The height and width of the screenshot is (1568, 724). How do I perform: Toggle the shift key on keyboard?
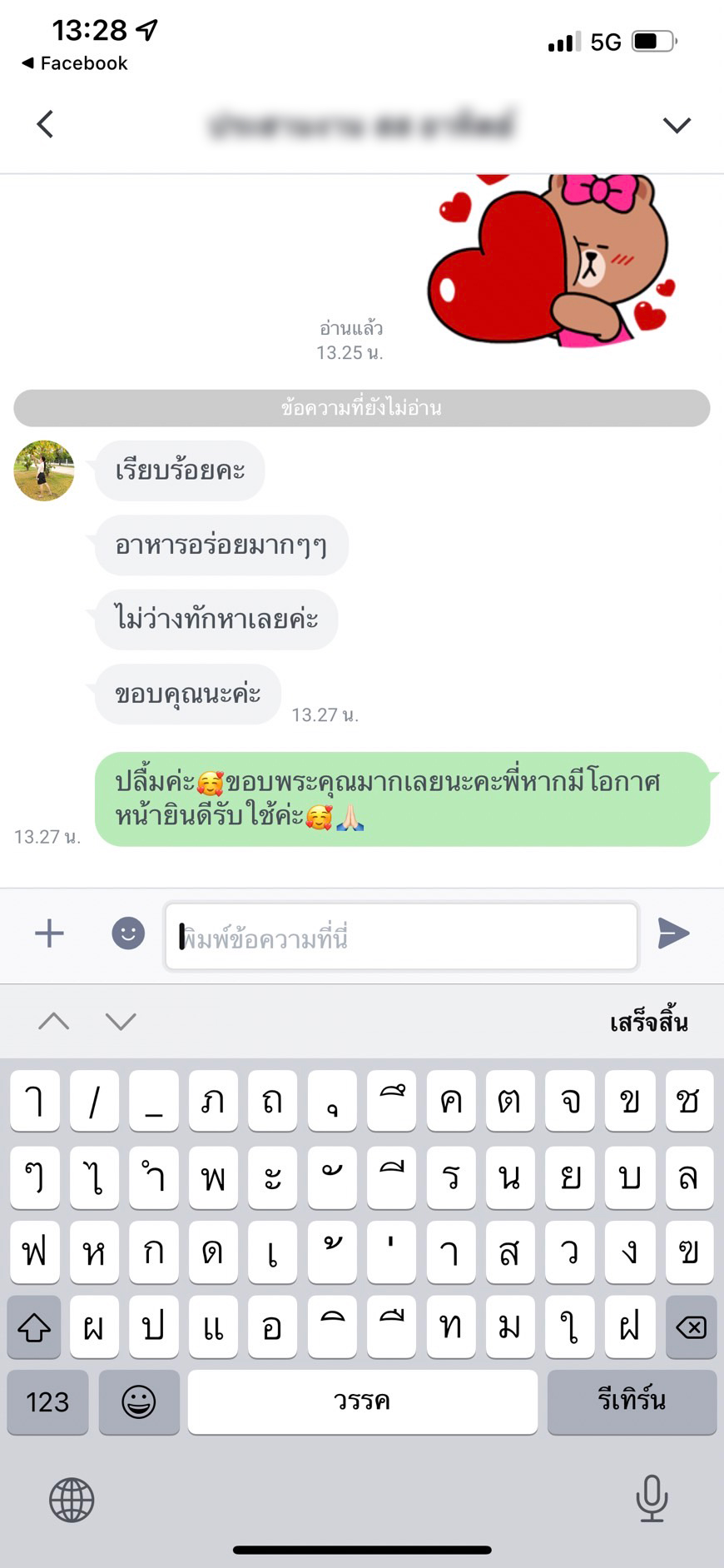pyautogui.click(x=34, y=1327)
